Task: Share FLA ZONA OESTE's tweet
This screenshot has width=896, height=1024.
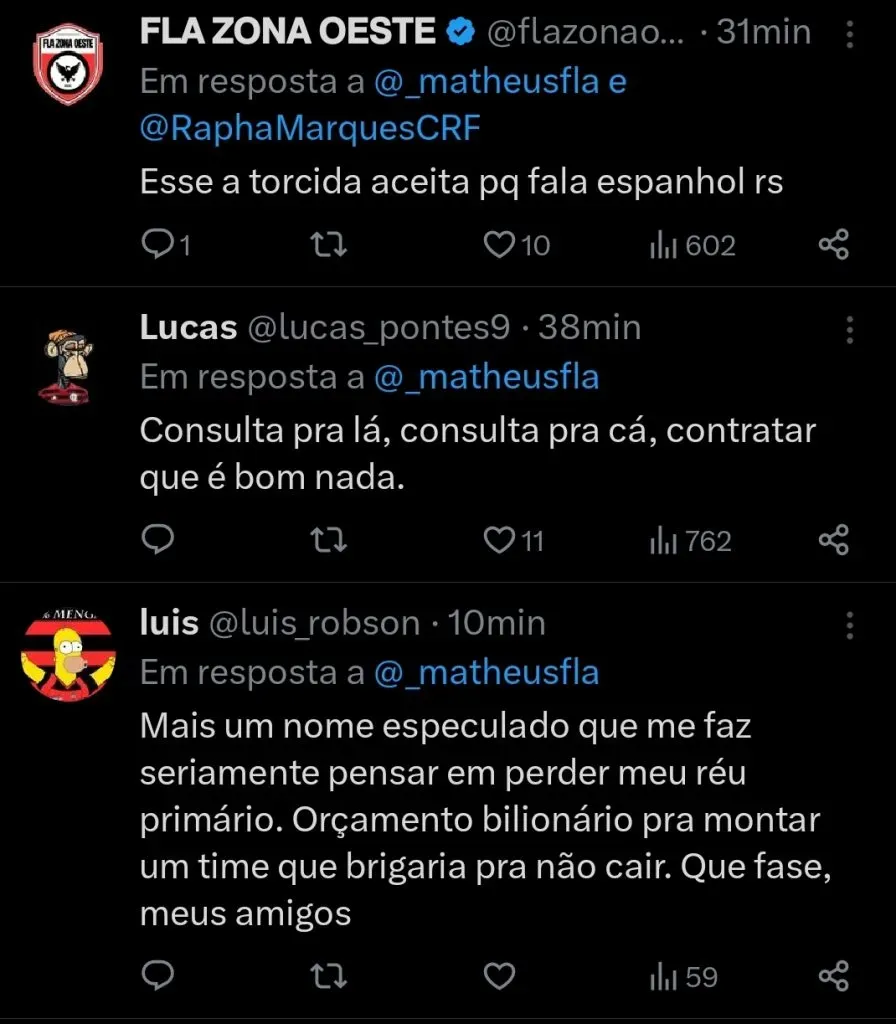Action: pyautogui.click(x=834, y=244)
